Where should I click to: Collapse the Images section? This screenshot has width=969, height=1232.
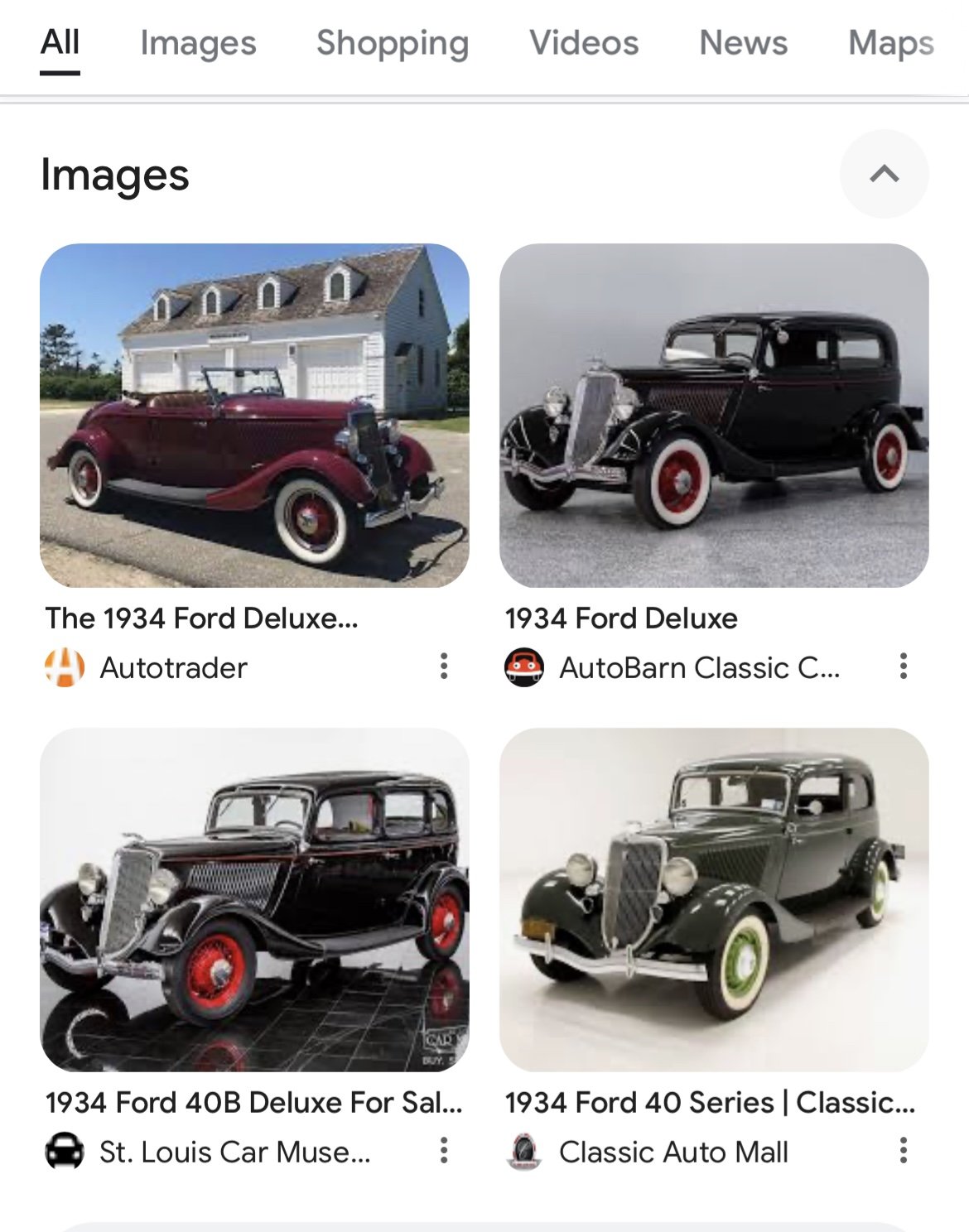[884, 174]
